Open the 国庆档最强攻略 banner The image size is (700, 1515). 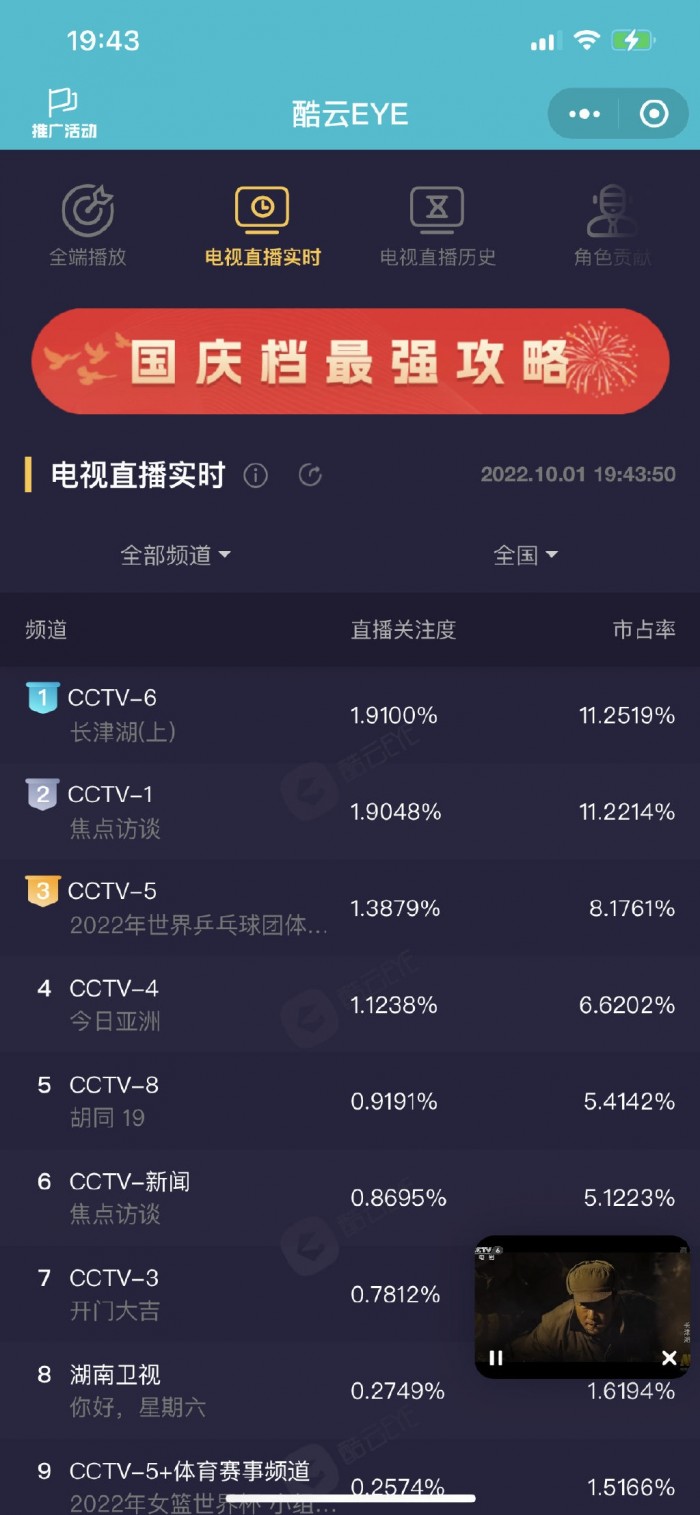[350, 361]
